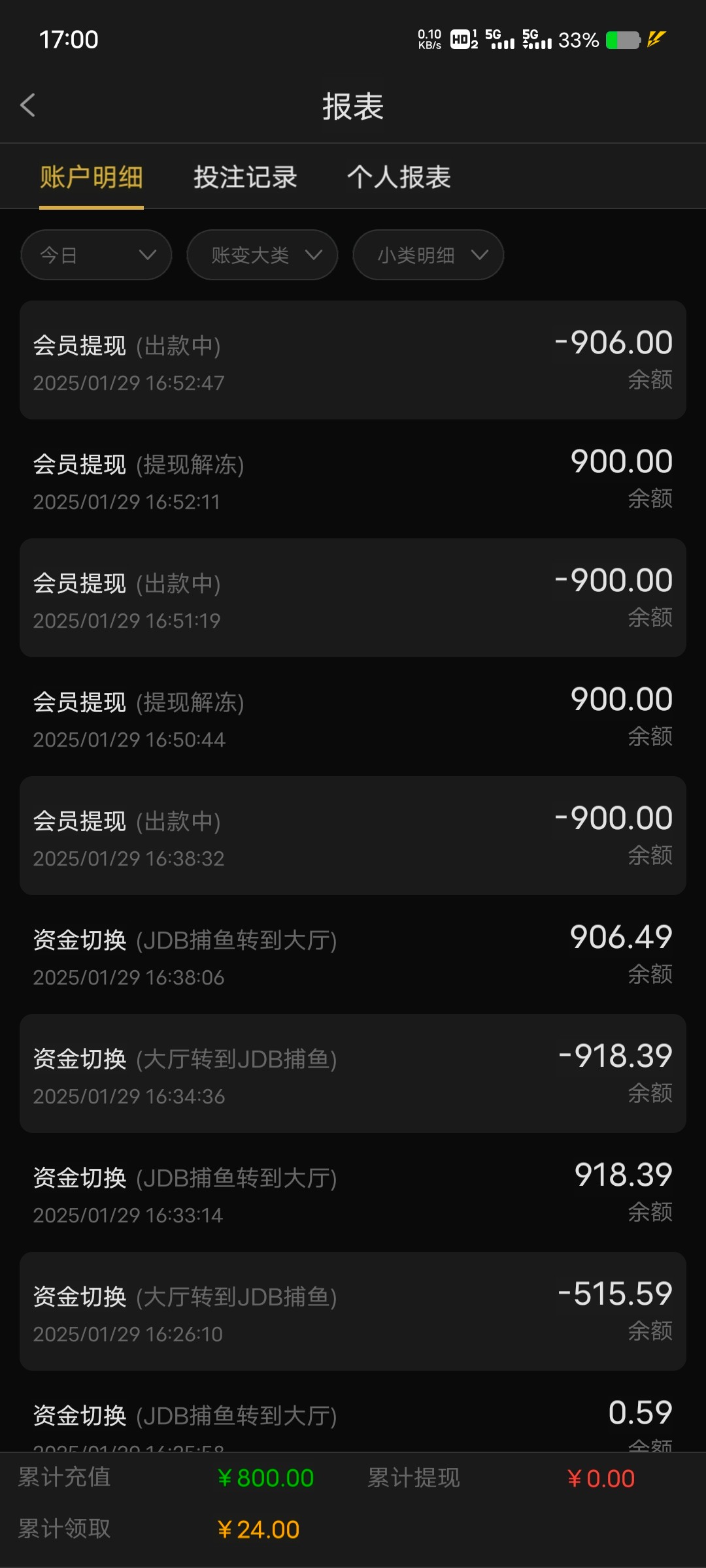
Task: Open the 小类明细 filter dropdown
Action: [x=428, y=255]
